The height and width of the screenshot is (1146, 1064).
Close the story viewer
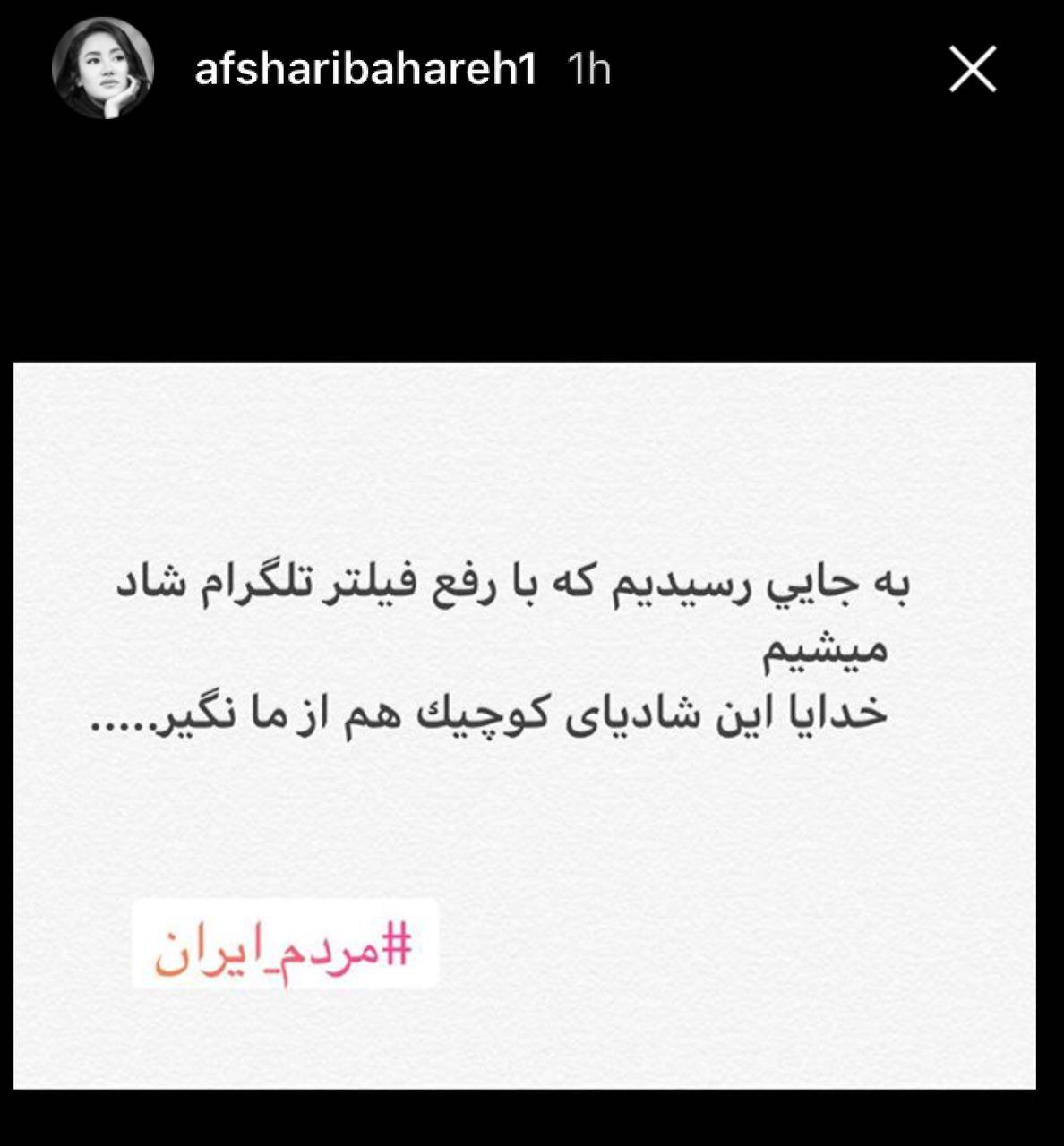click(x=973, y=69)
